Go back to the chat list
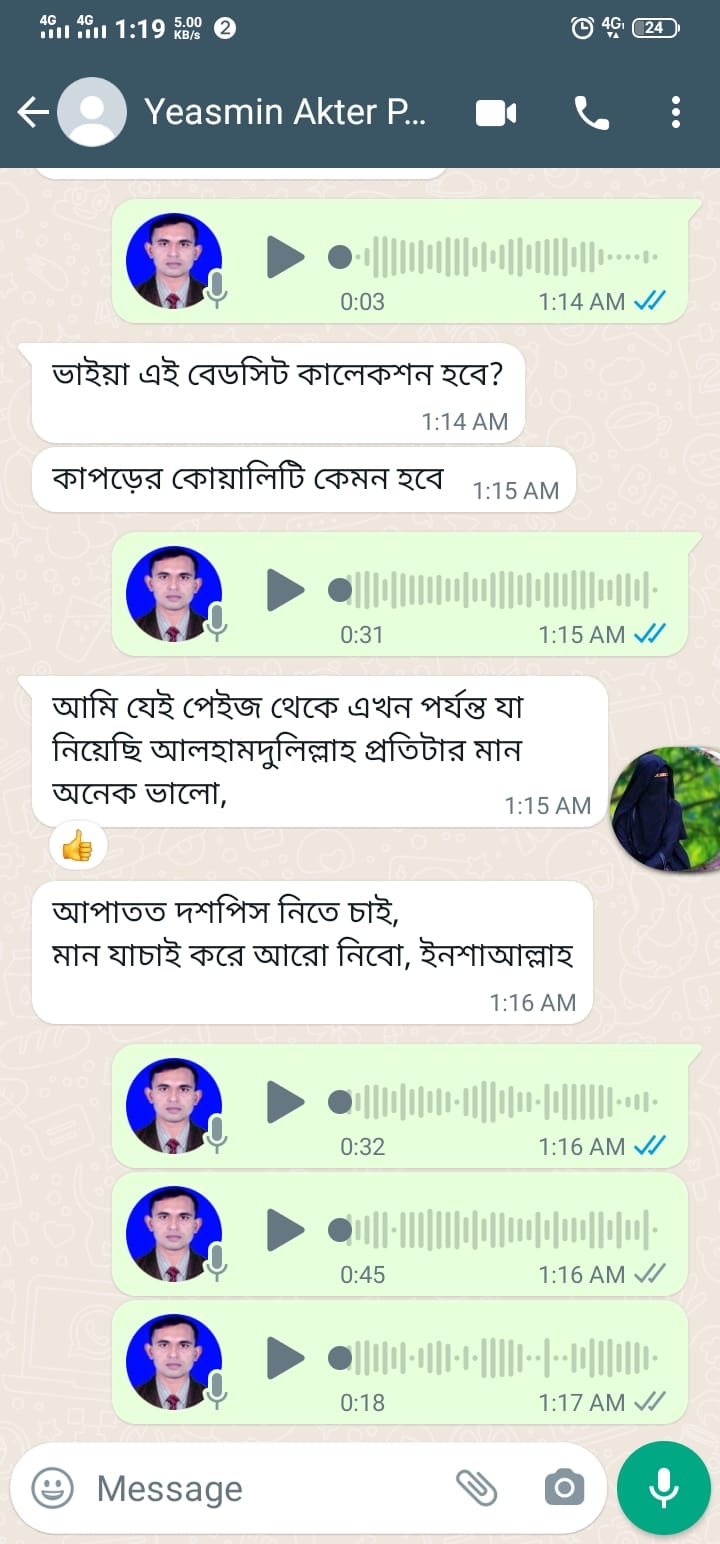This screenshot has height=1544, width=720. point(32,113)
